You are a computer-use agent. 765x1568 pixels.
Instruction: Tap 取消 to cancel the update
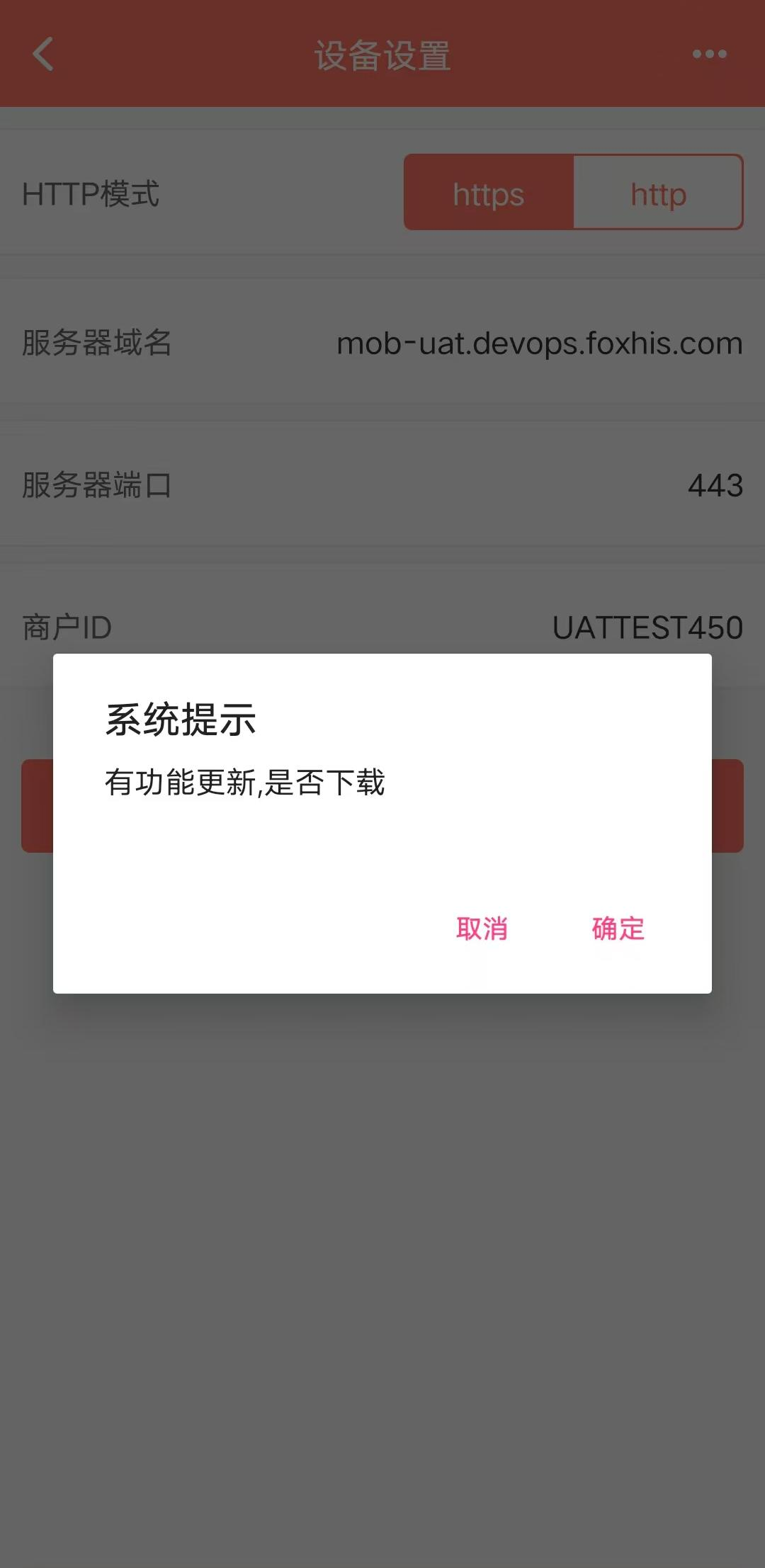pos(482,928)
